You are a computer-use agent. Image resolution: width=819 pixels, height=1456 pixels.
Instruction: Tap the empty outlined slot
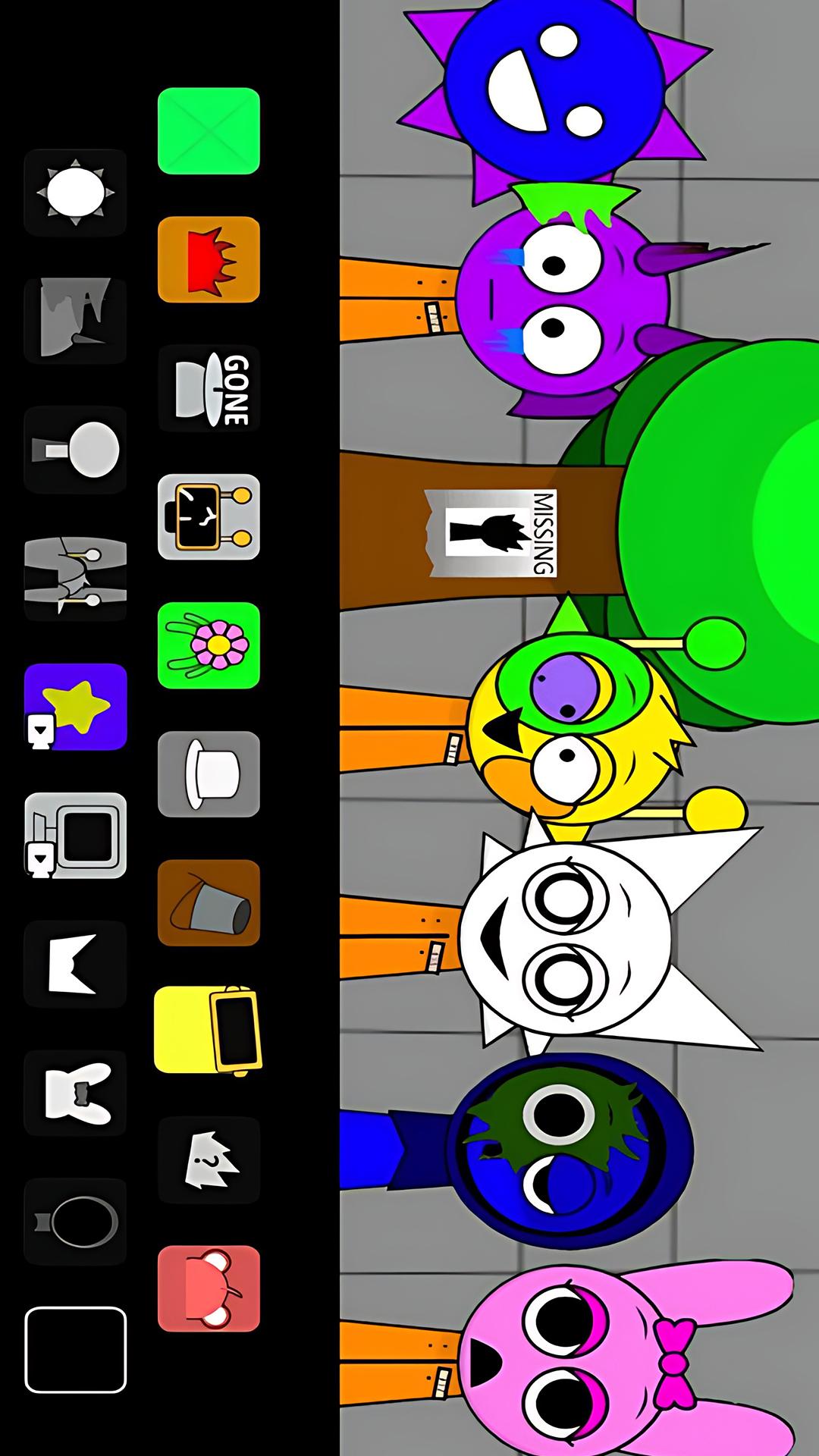75,1350
